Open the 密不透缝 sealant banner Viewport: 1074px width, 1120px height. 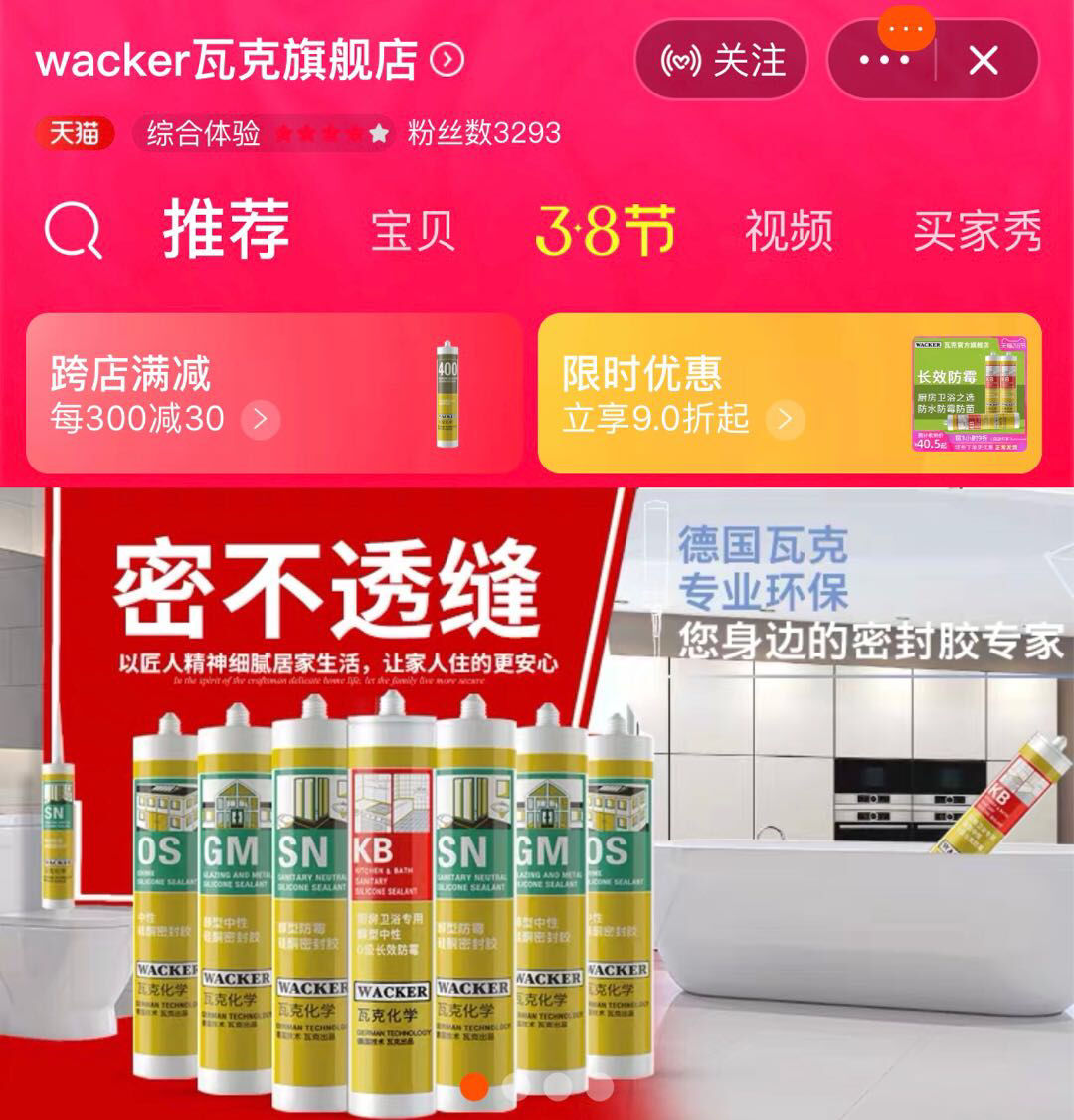[x=537, y=804]
